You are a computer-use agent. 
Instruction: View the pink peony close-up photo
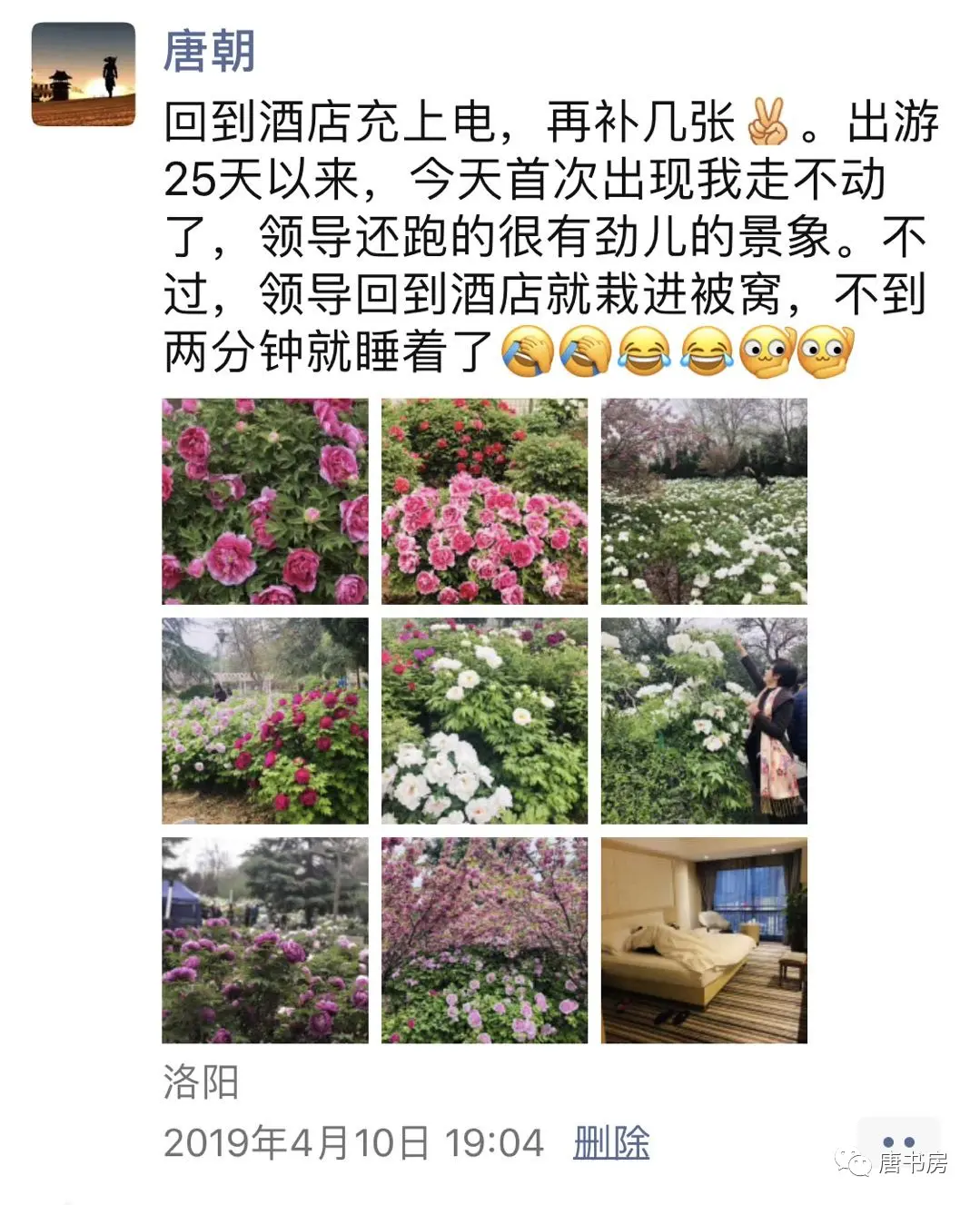click(x=265, y=501)
